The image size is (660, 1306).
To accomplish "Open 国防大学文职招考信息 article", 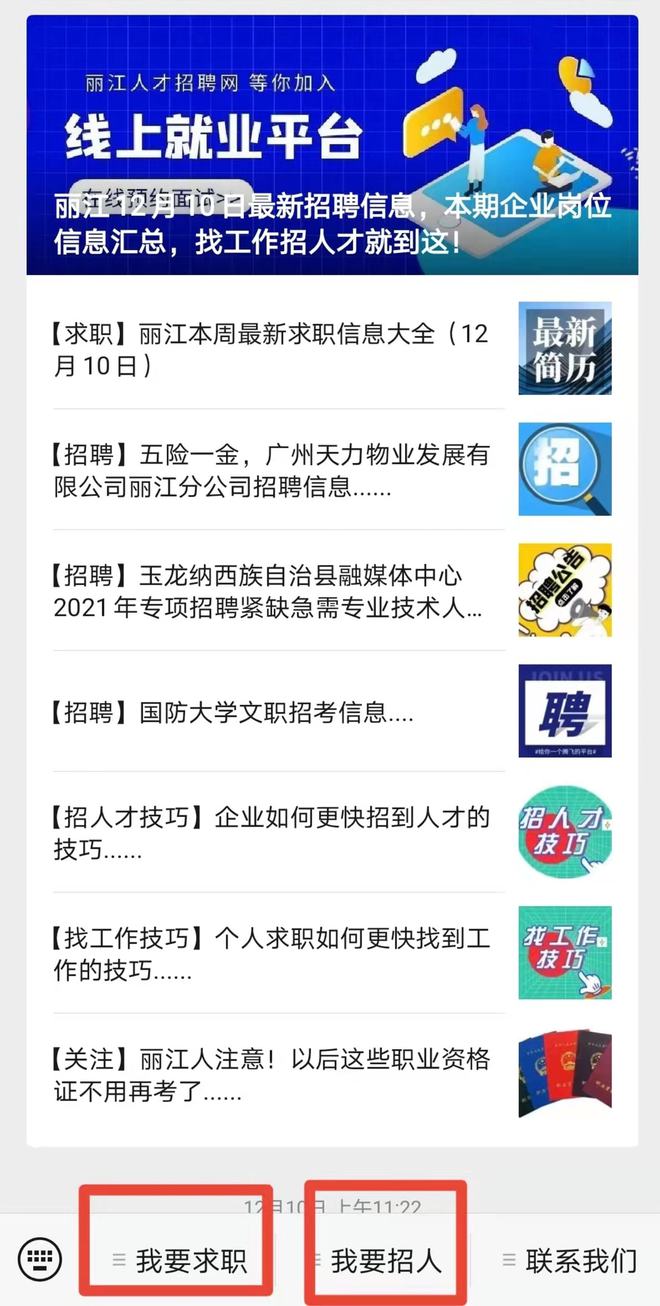I will (x=332, y=712).
